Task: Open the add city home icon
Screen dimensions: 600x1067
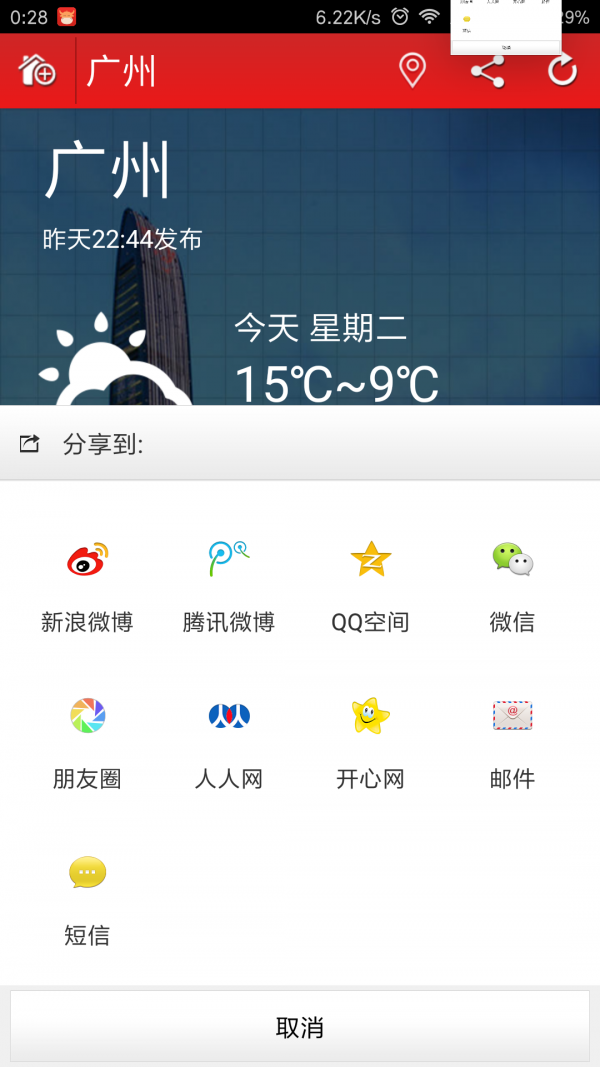Action: pos(37,71)
